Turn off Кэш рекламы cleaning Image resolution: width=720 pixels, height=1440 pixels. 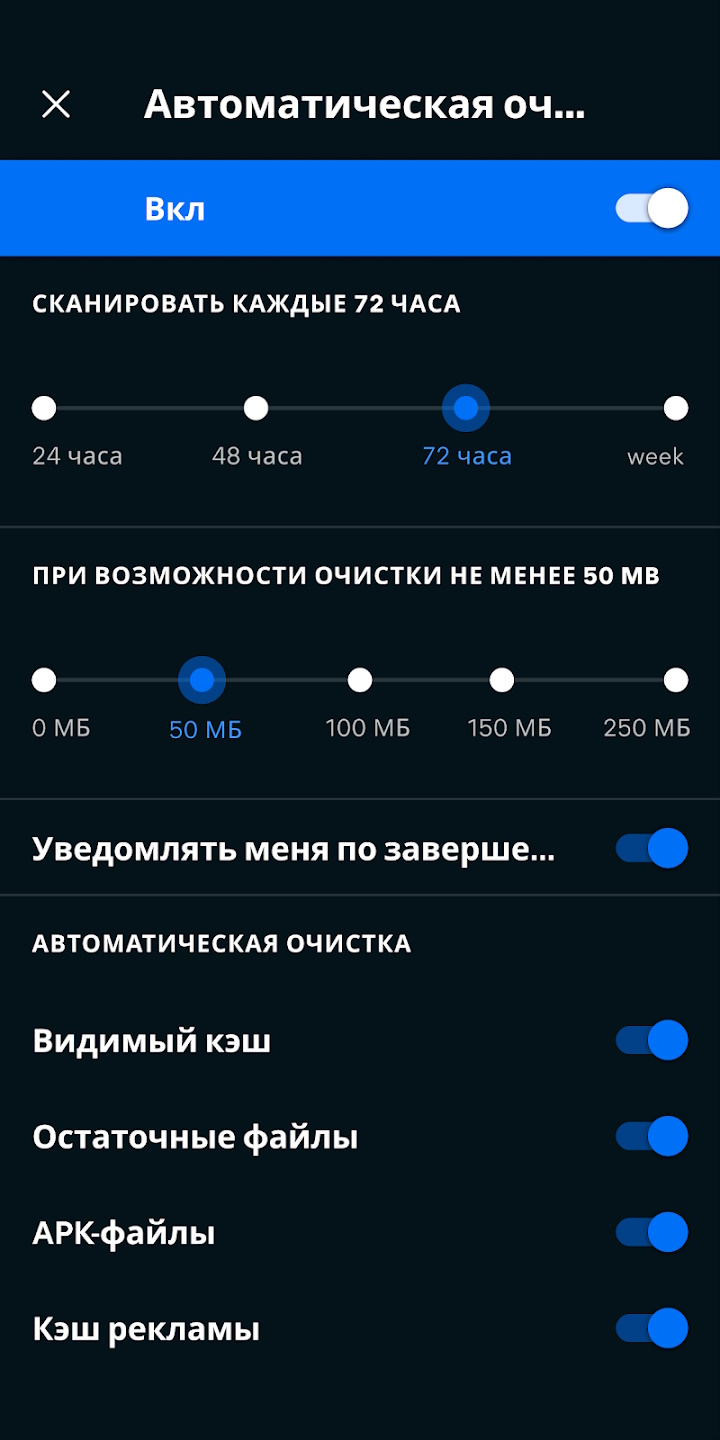coord(652,1329)
